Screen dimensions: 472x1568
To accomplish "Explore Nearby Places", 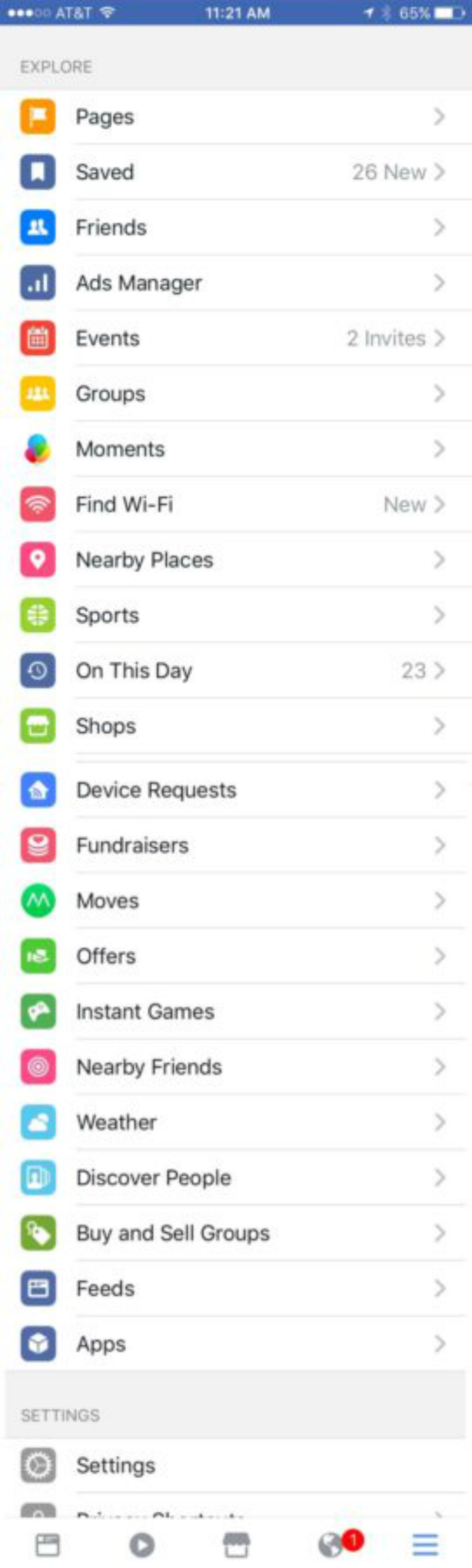I will click(236, 559).
